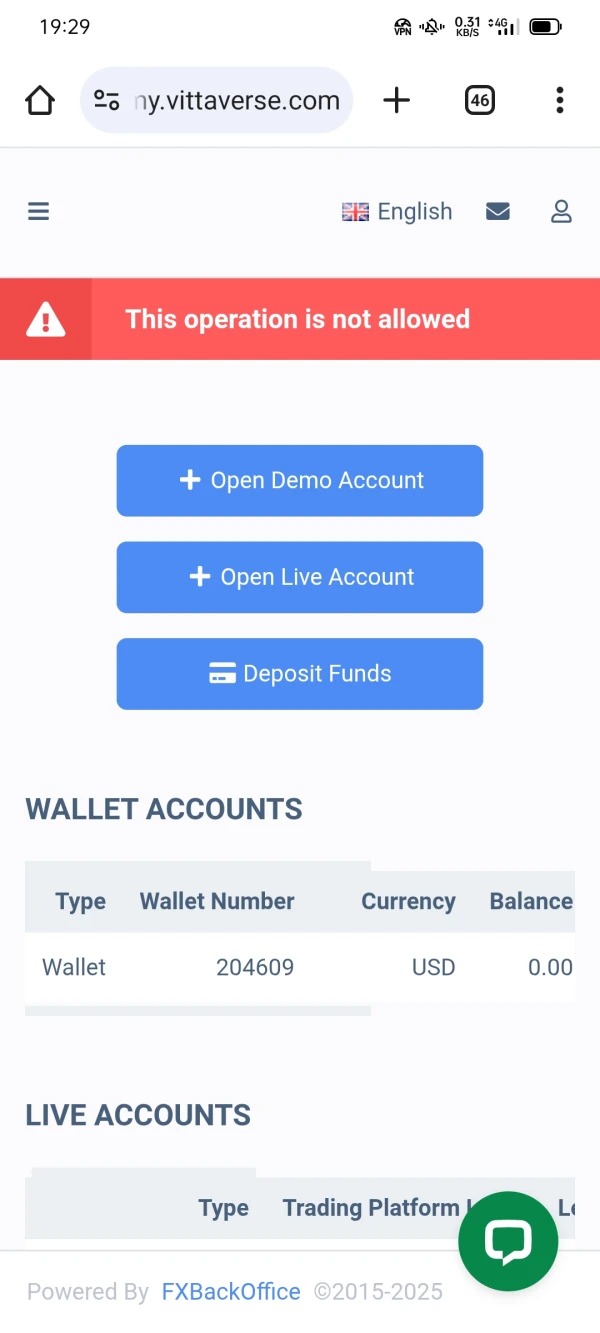Tap Open Demo Account button
Screen dimensions: 600x1333
pos(300,480)
